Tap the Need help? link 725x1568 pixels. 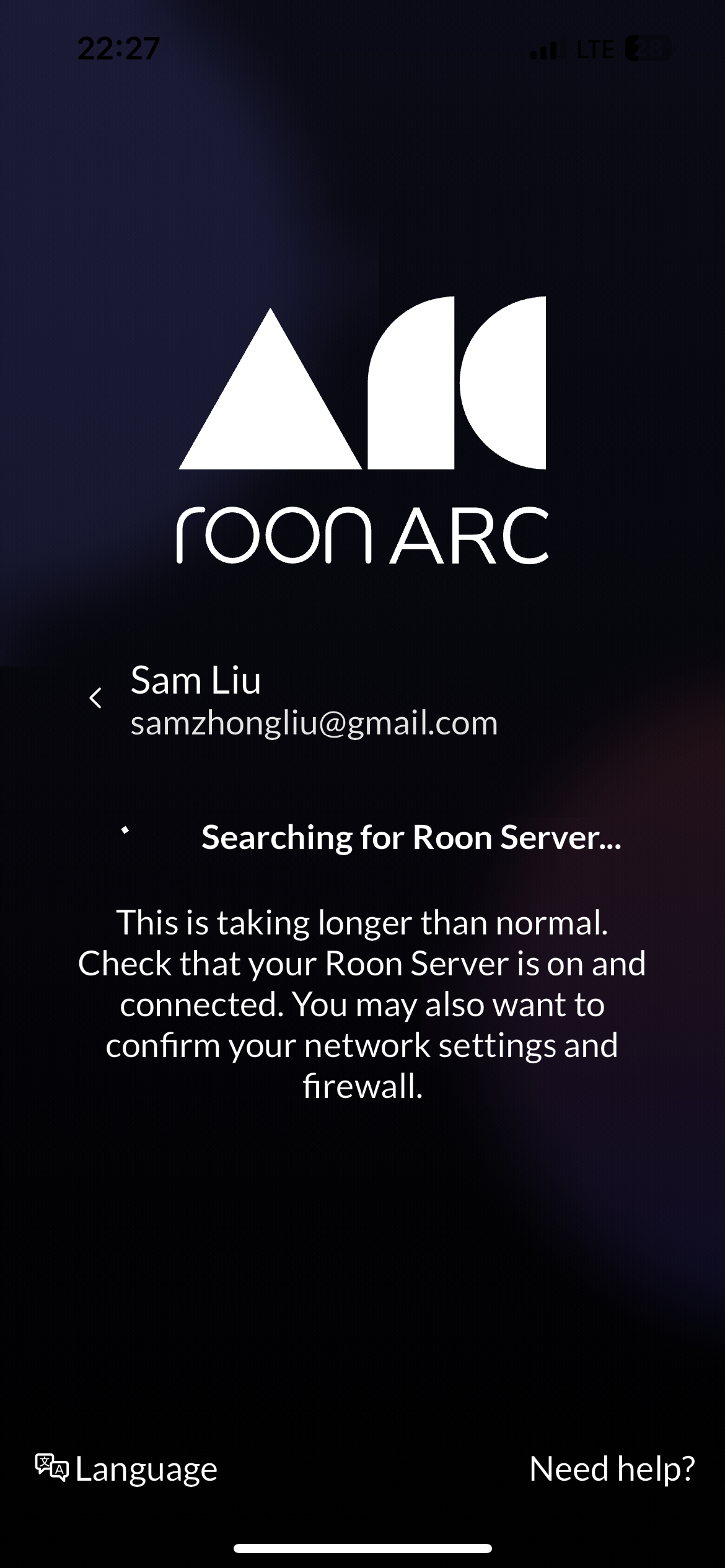pyautogui.click(x=612, y=1468)
